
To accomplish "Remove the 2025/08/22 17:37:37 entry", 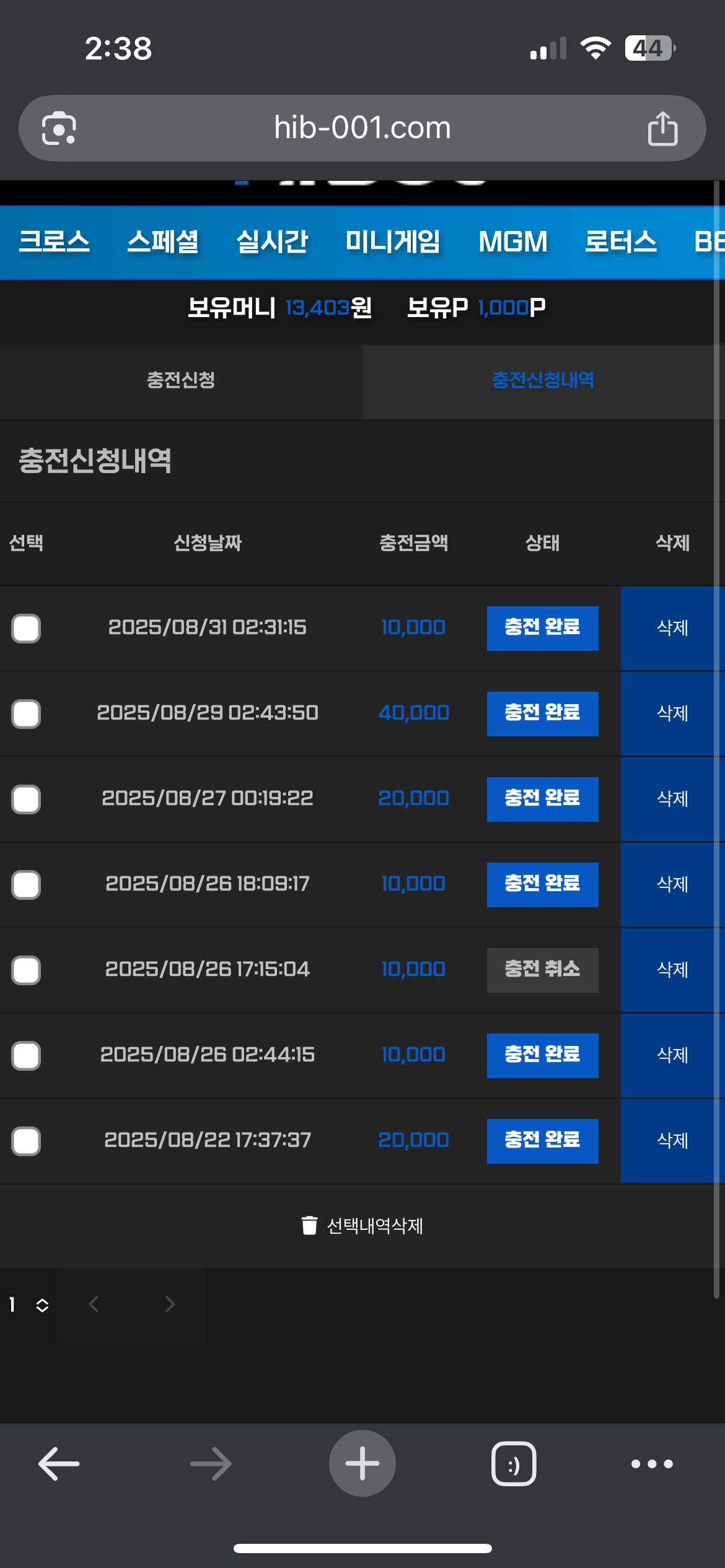I will click(x=672, y=1141).
